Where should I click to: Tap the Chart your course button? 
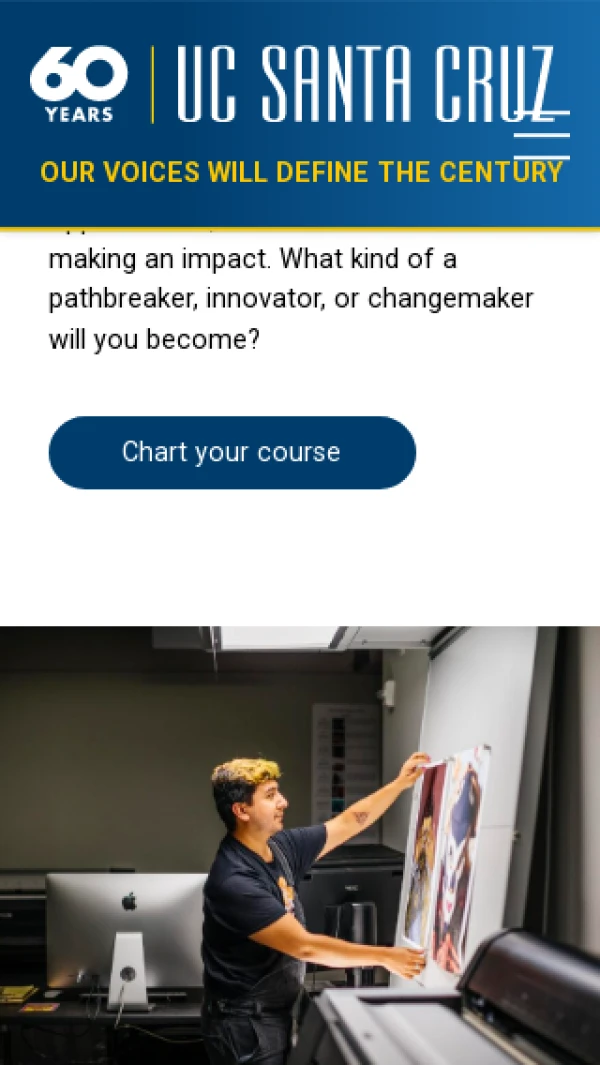point(232,453)
